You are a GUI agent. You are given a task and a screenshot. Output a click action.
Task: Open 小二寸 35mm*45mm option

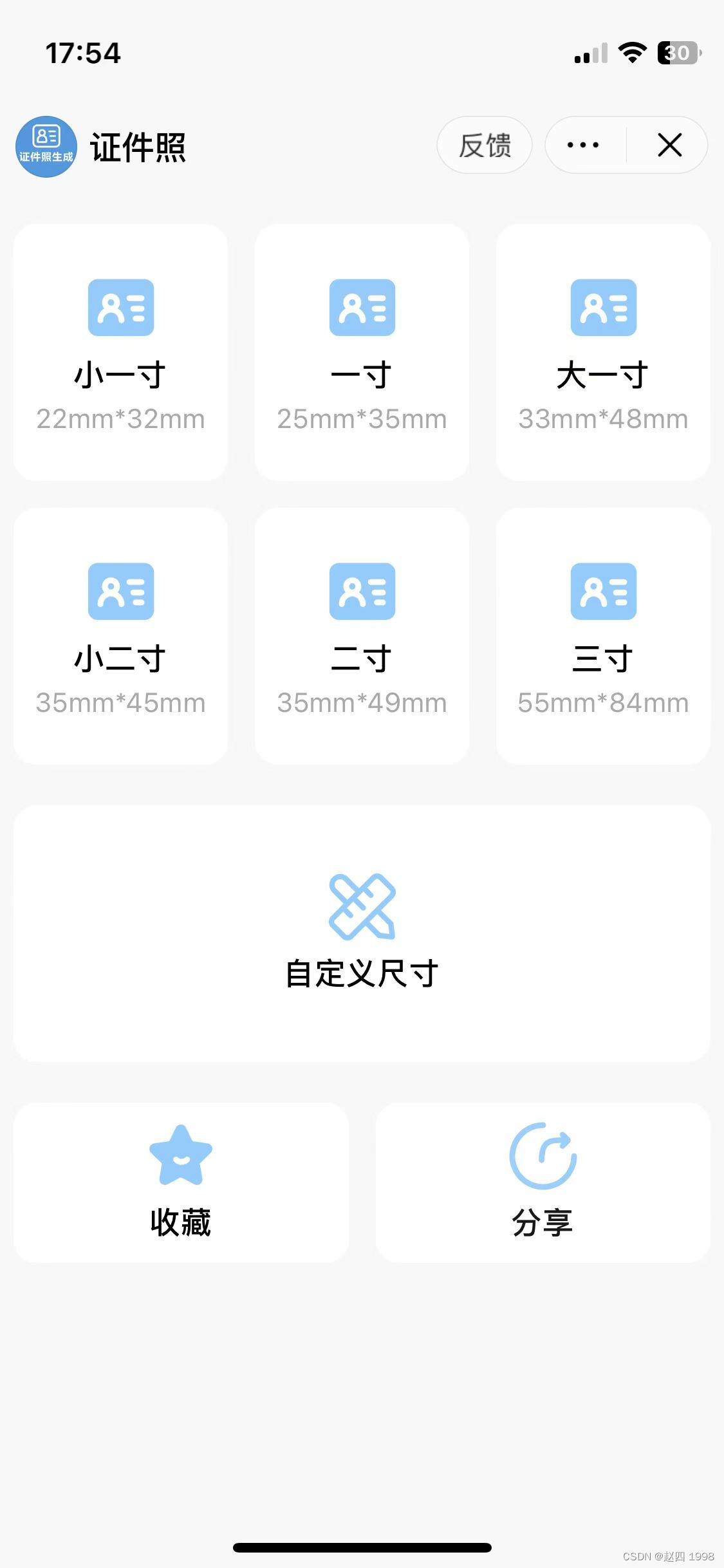coord(120,636)
